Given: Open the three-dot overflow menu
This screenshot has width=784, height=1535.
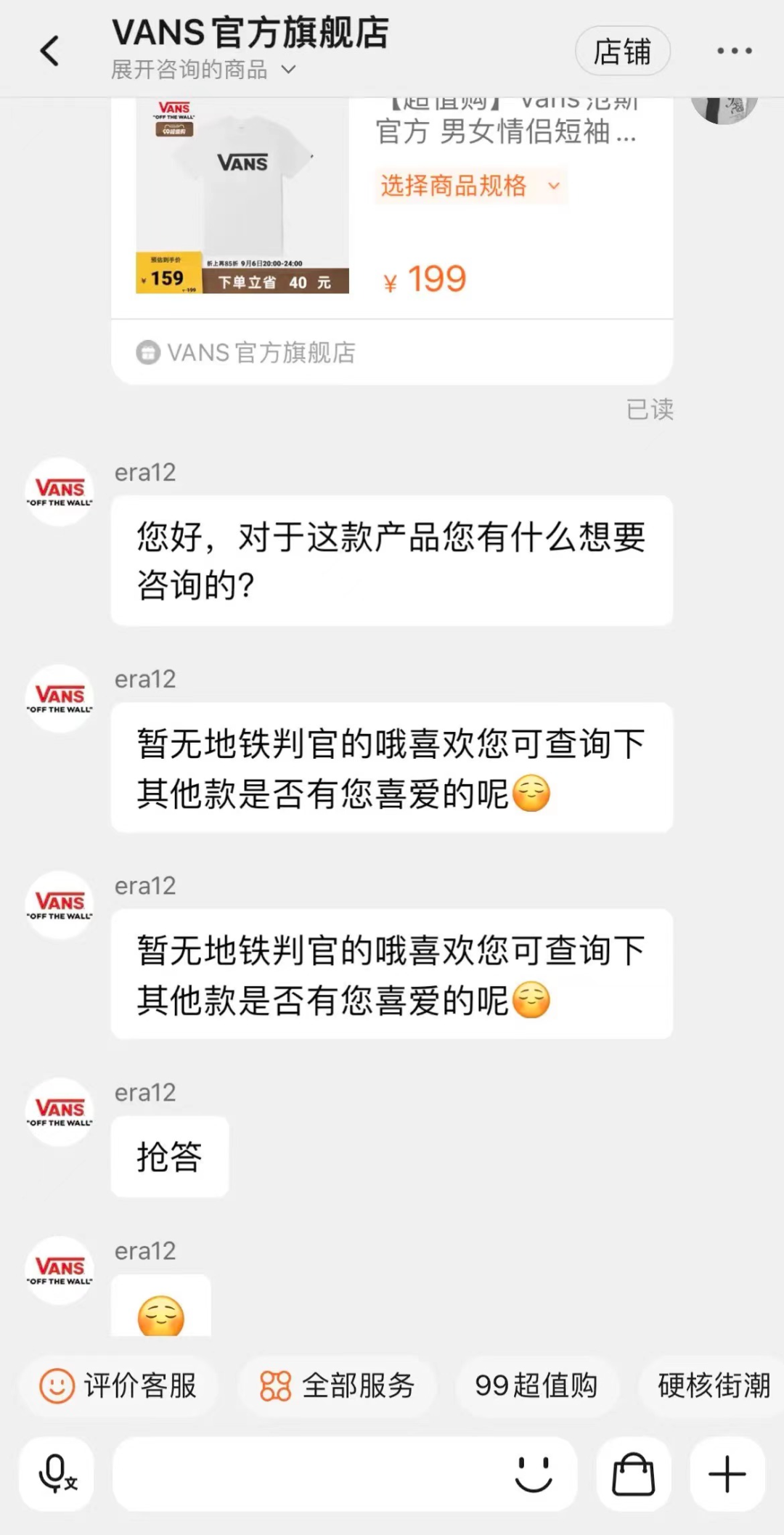Looking at the screenshot, I should click(734, 51).
